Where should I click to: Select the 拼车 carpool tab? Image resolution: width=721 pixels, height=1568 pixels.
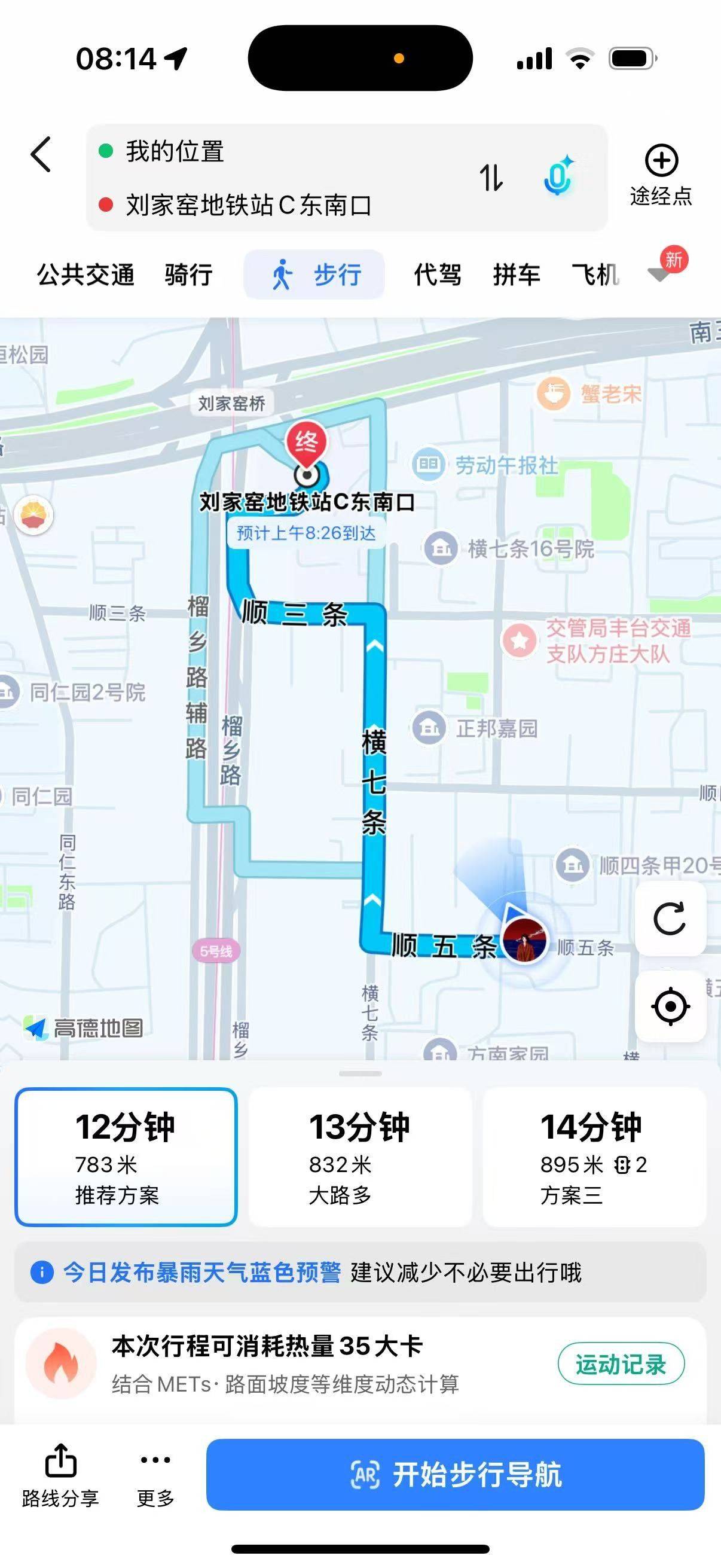pos(517,274)
